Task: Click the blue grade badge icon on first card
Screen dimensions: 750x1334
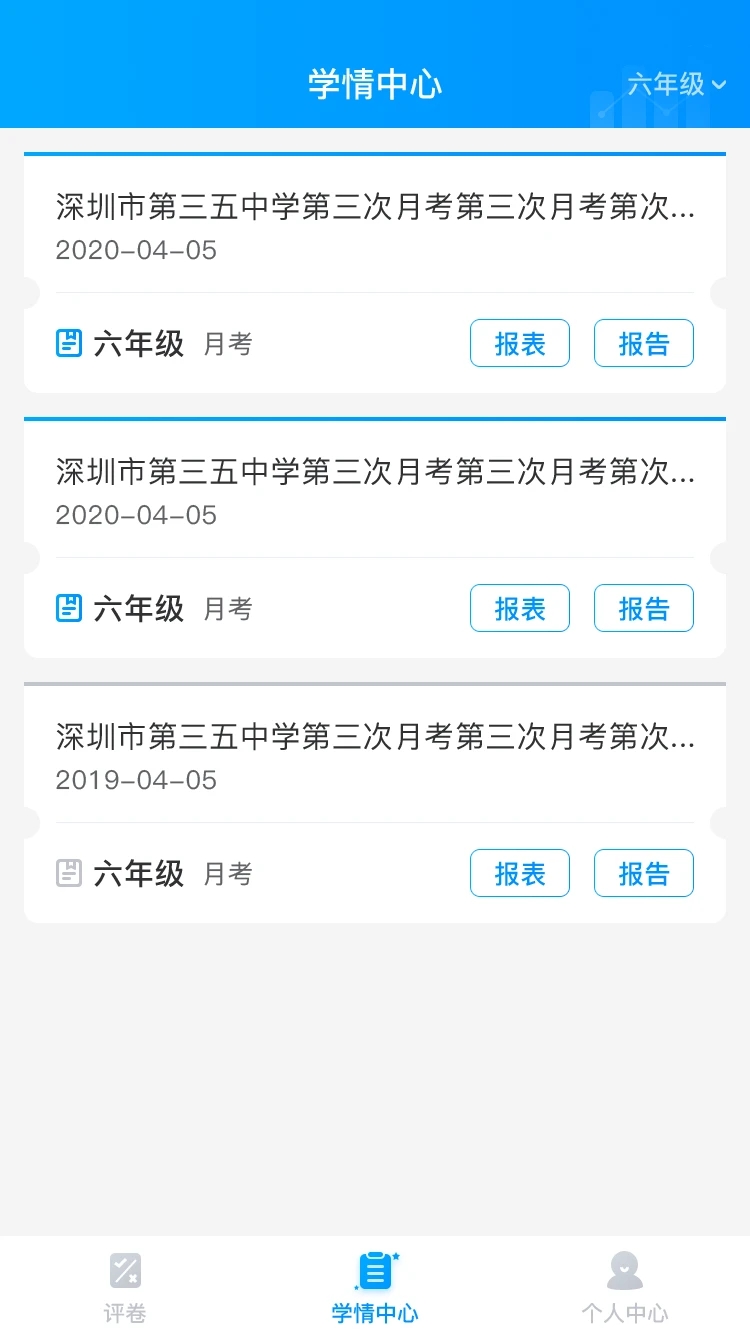Action: (x=67, y=342)
